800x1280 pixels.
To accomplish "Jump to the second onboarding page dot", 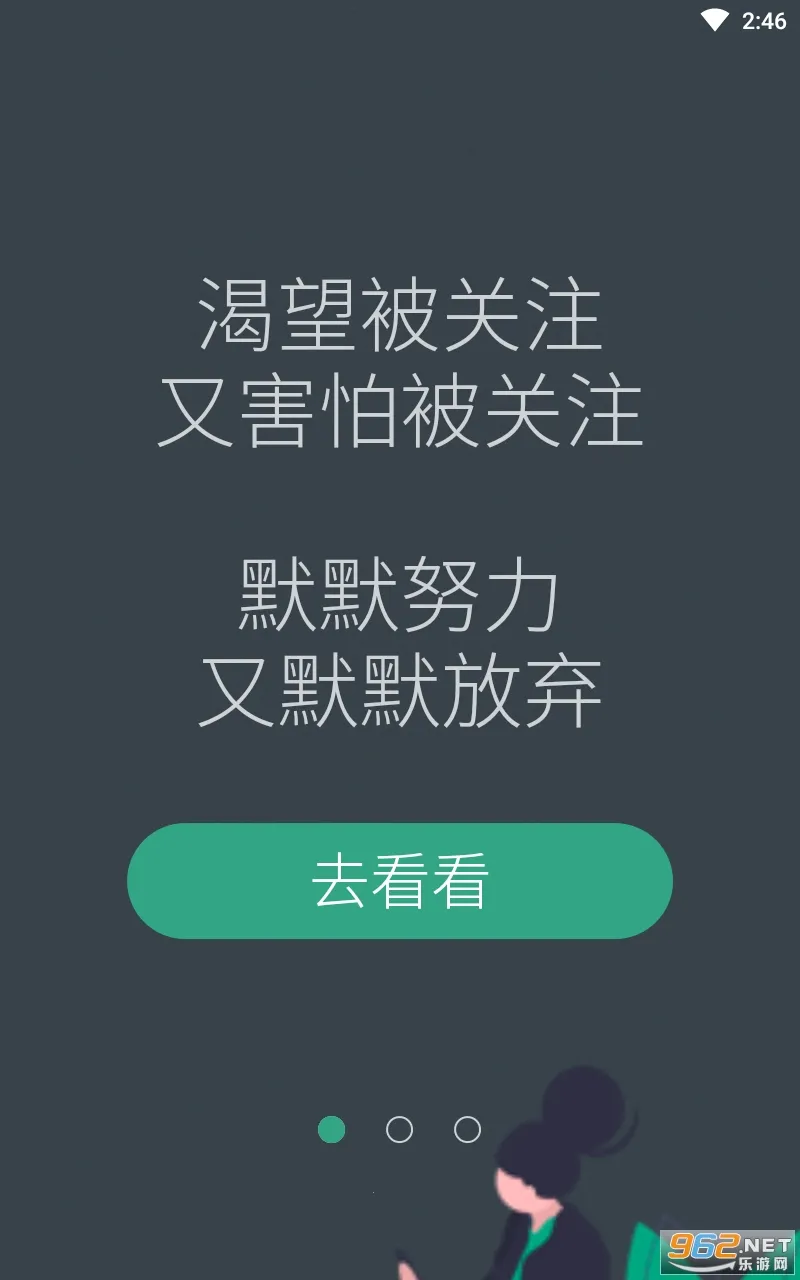I will 399,1130.
